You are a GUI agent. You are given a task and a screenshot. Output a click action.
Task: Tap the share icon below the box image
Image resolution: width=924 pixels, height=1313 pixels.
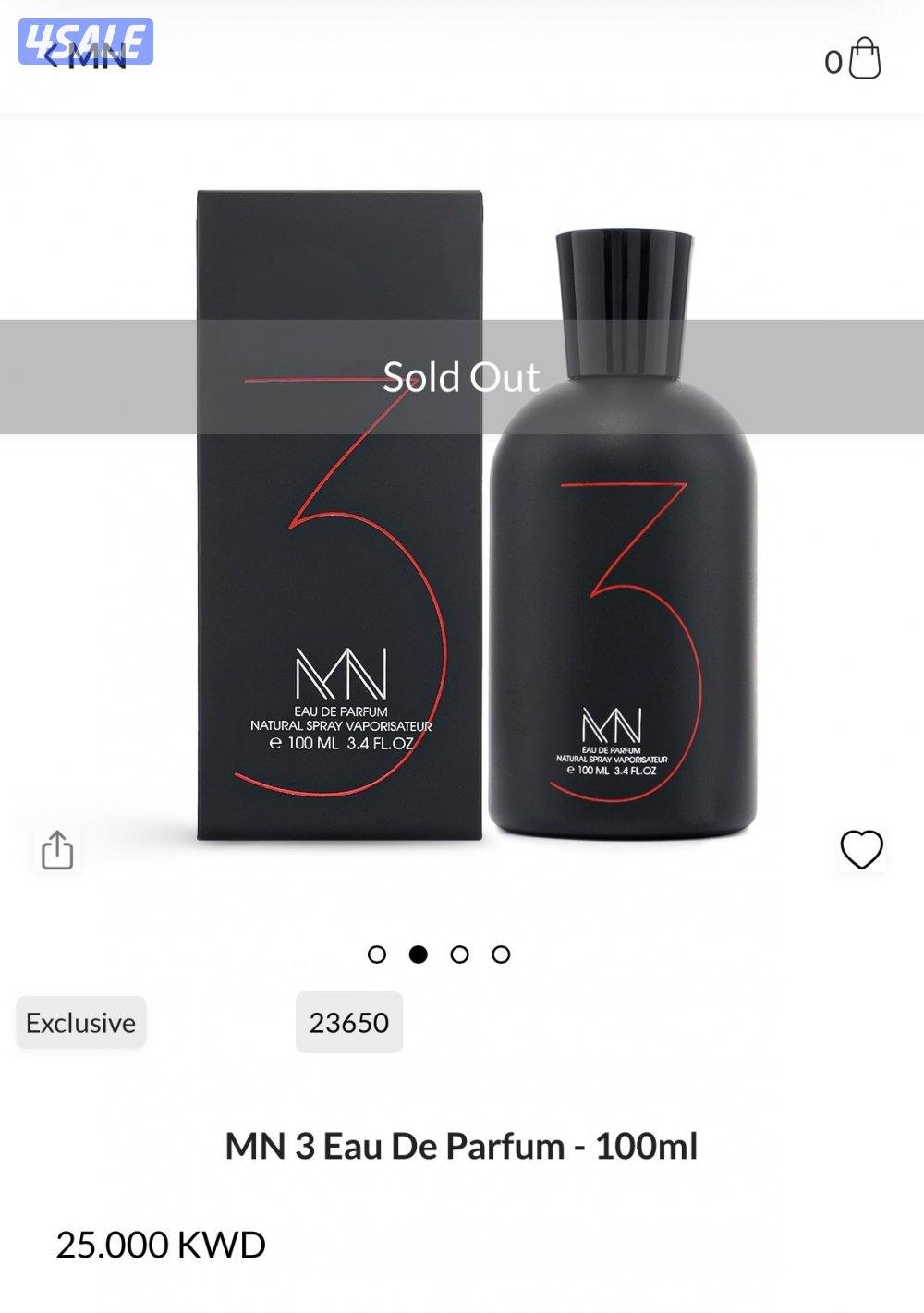[59, 849]
